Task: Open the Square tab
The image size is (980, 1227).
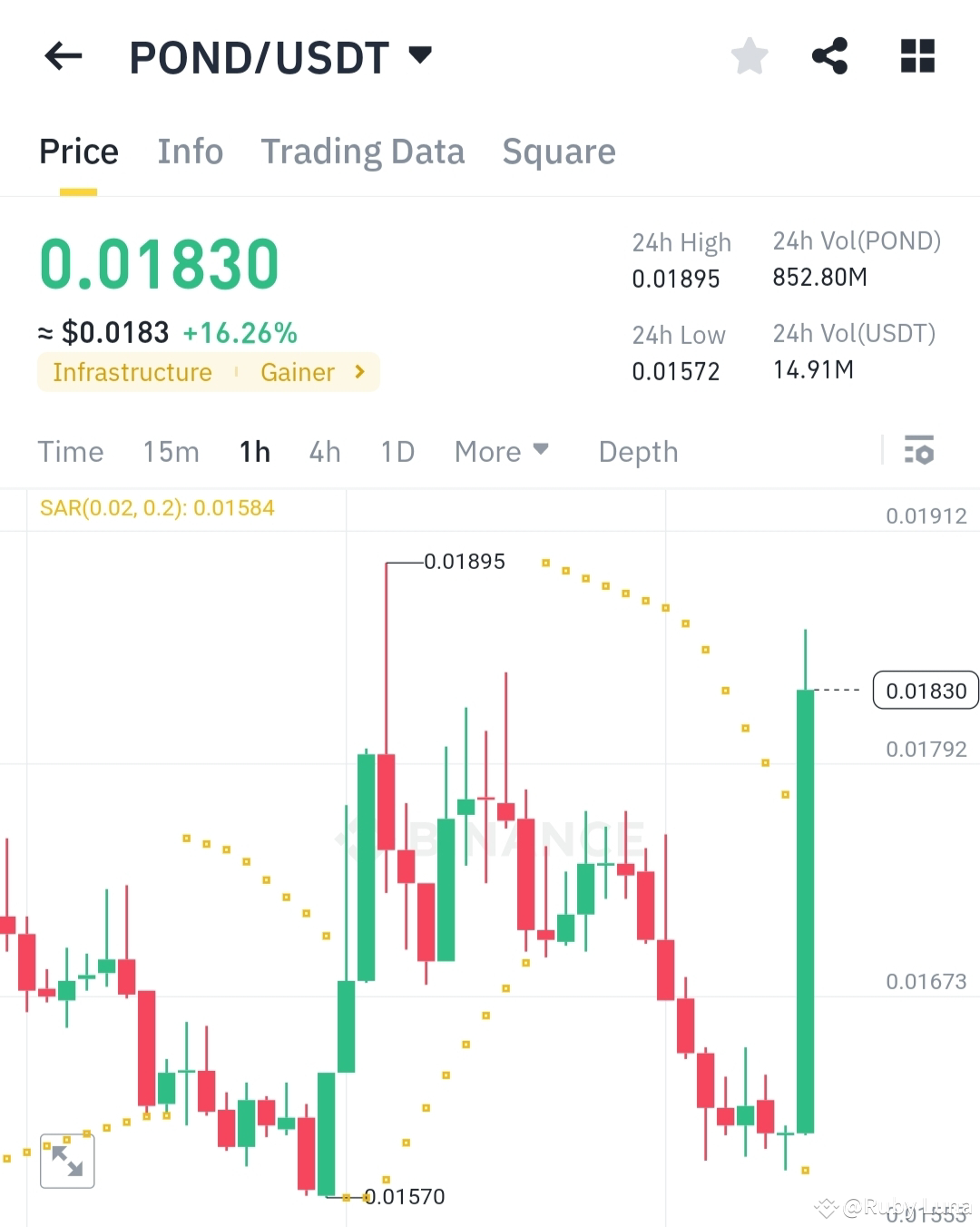Action: click(x=559, y=152)
